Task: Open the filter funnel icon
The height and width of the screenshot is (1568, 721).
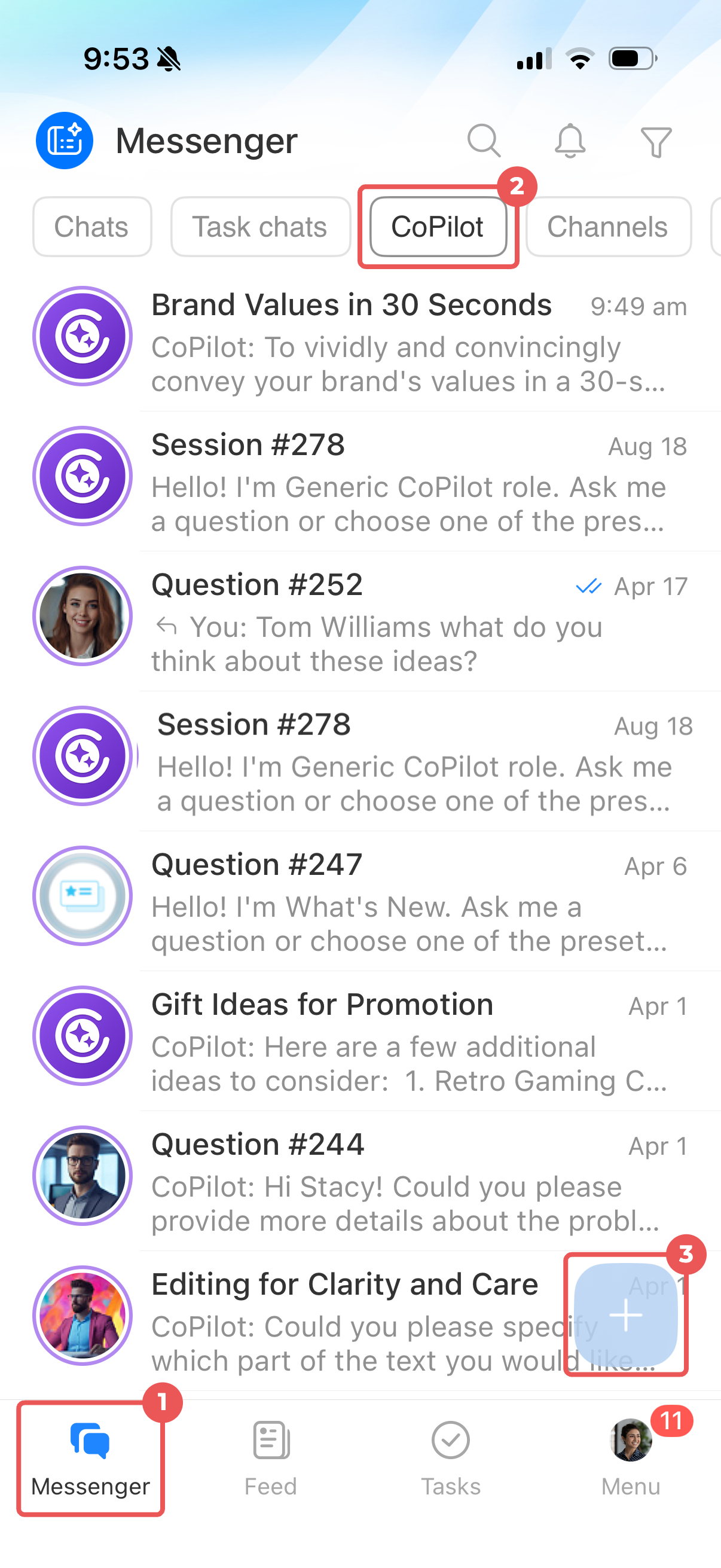Action: 656,142
